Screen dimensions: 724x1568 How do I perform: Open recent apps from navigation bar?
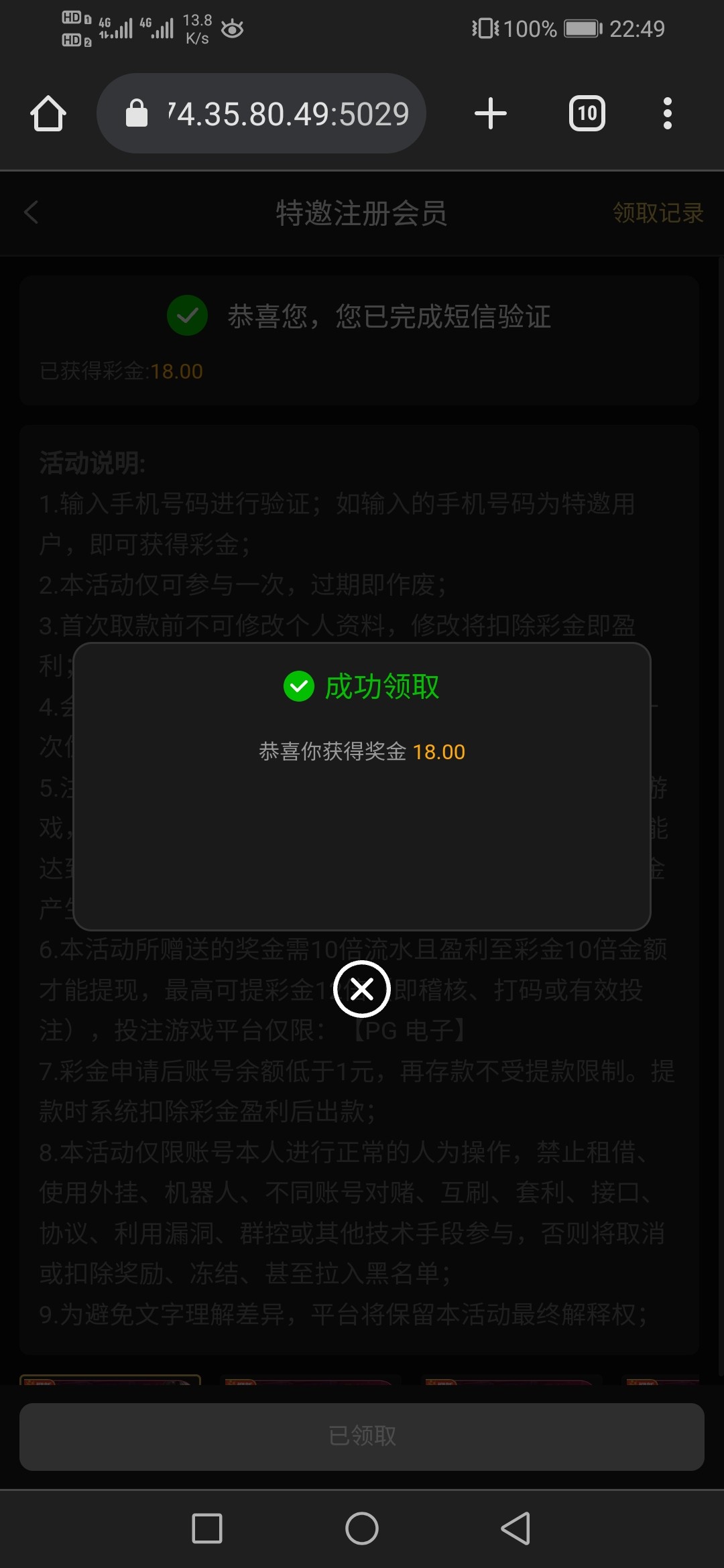coord(207,1528)
